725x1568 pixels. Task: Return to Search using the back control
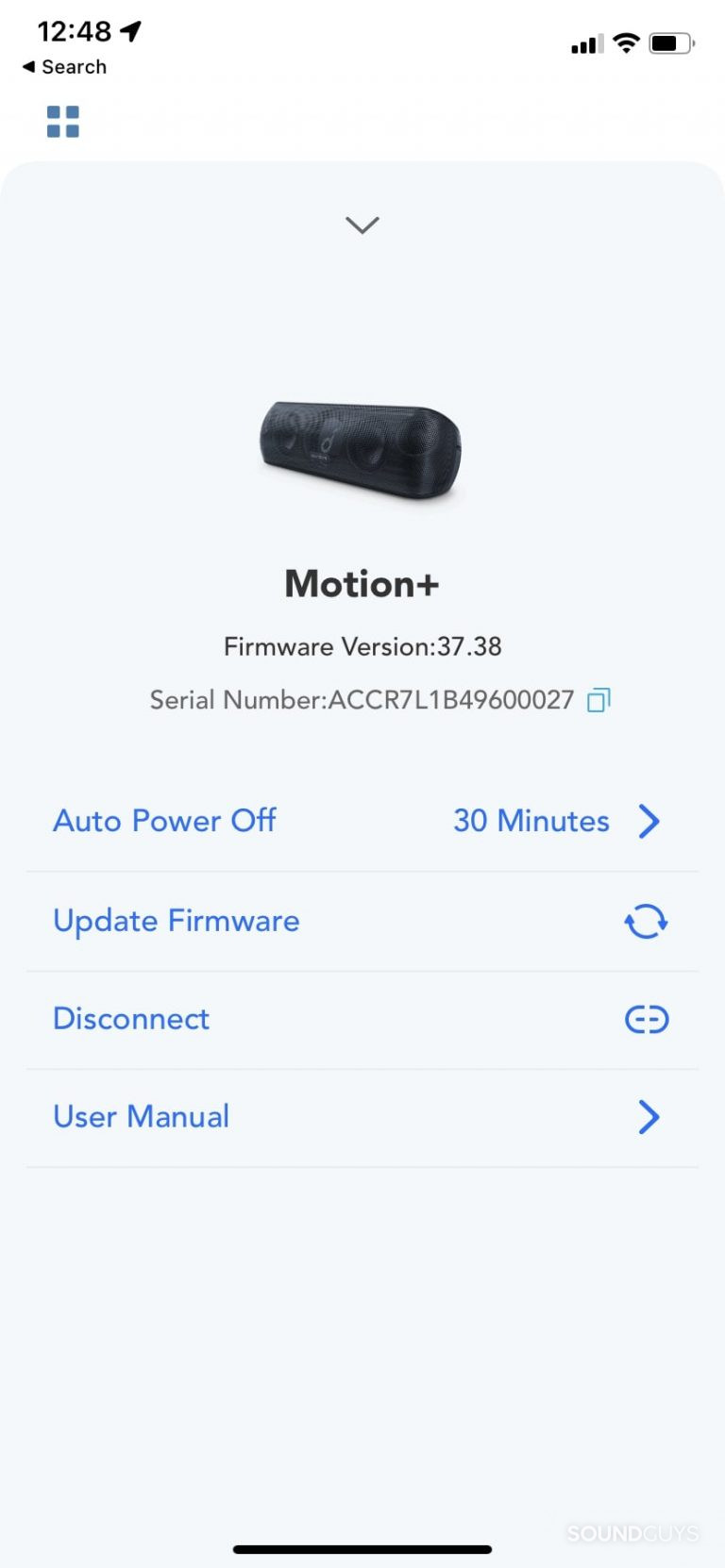63,66
